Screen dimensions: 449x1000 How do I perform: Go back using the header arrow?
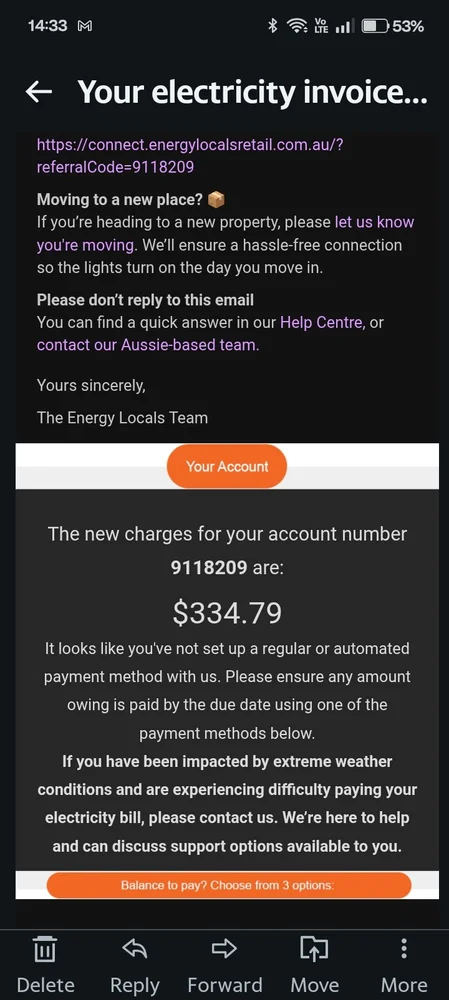(38, 92)
